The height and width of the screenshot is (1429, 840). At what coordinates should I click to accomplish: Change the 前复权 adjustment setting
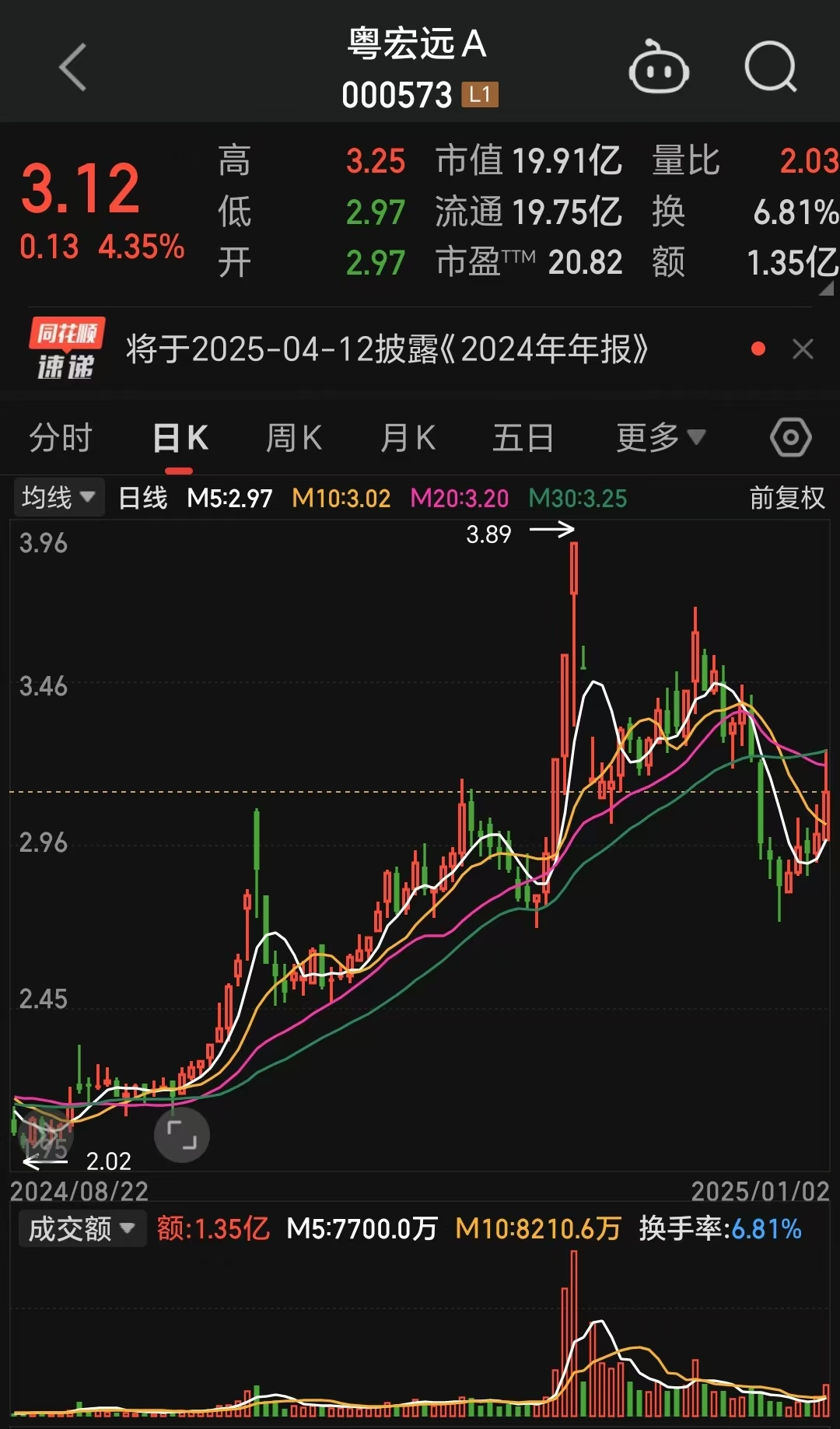tap(786, 498)
